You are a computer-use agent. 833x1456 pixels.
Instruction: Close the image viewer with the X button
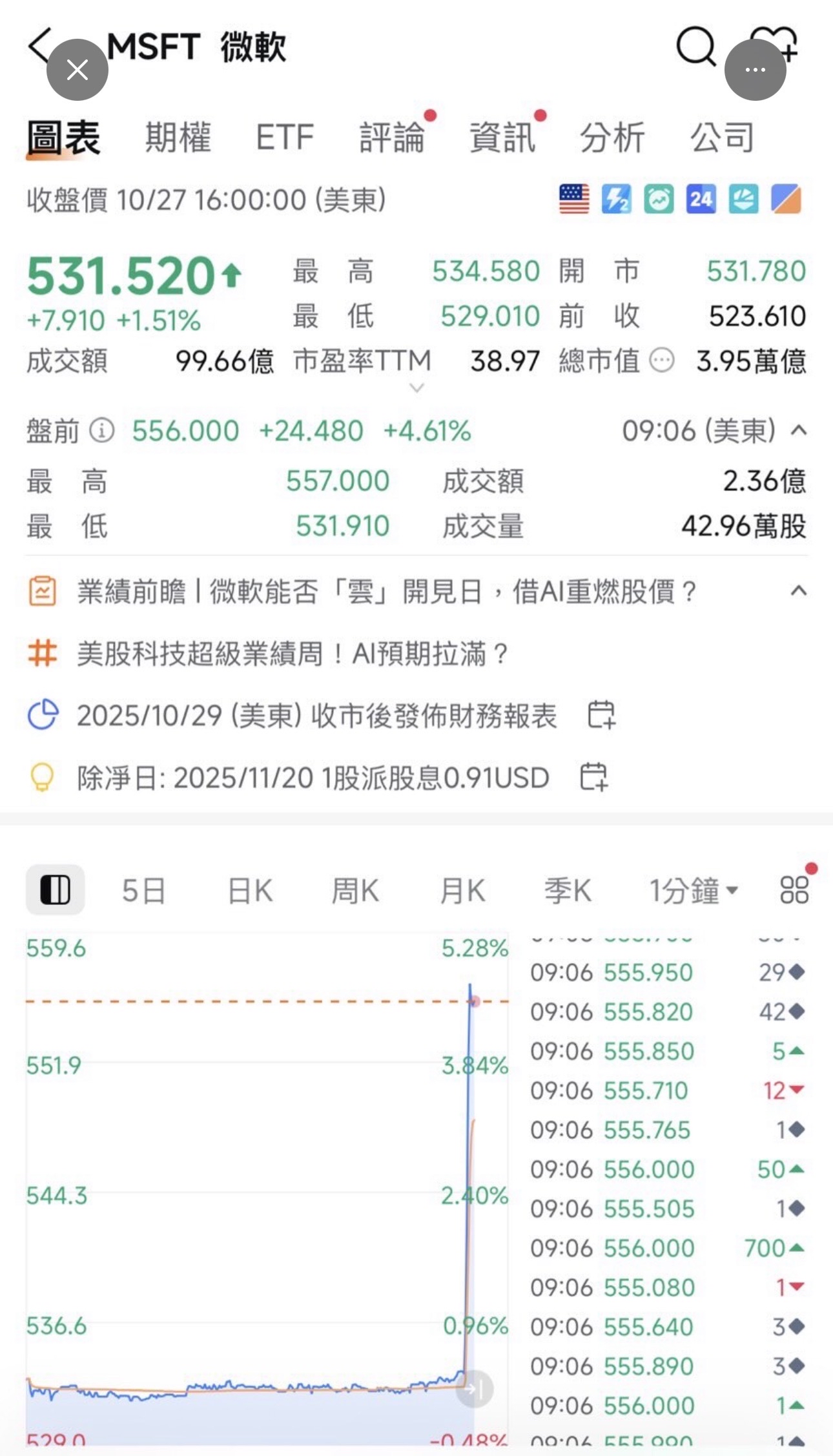[77, 70]
